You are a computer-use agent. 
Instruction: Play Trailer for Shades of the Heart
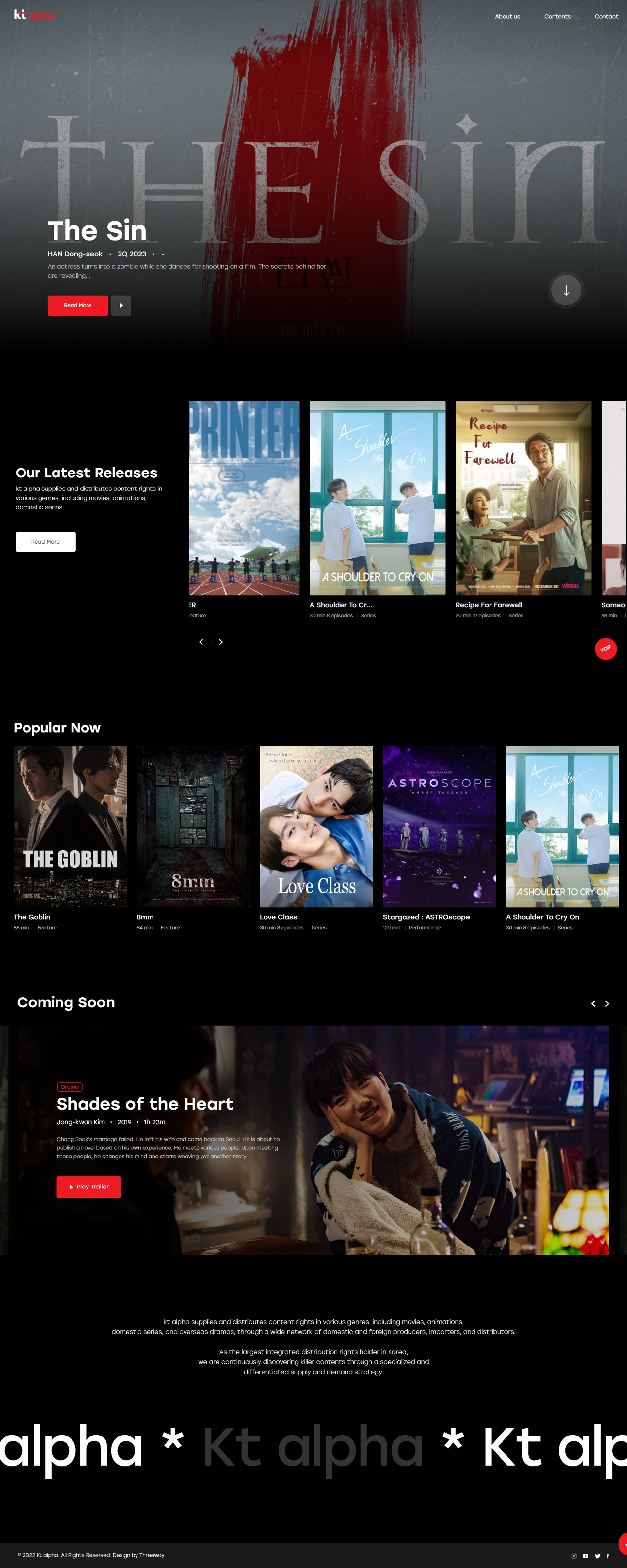coord(89,1186)
